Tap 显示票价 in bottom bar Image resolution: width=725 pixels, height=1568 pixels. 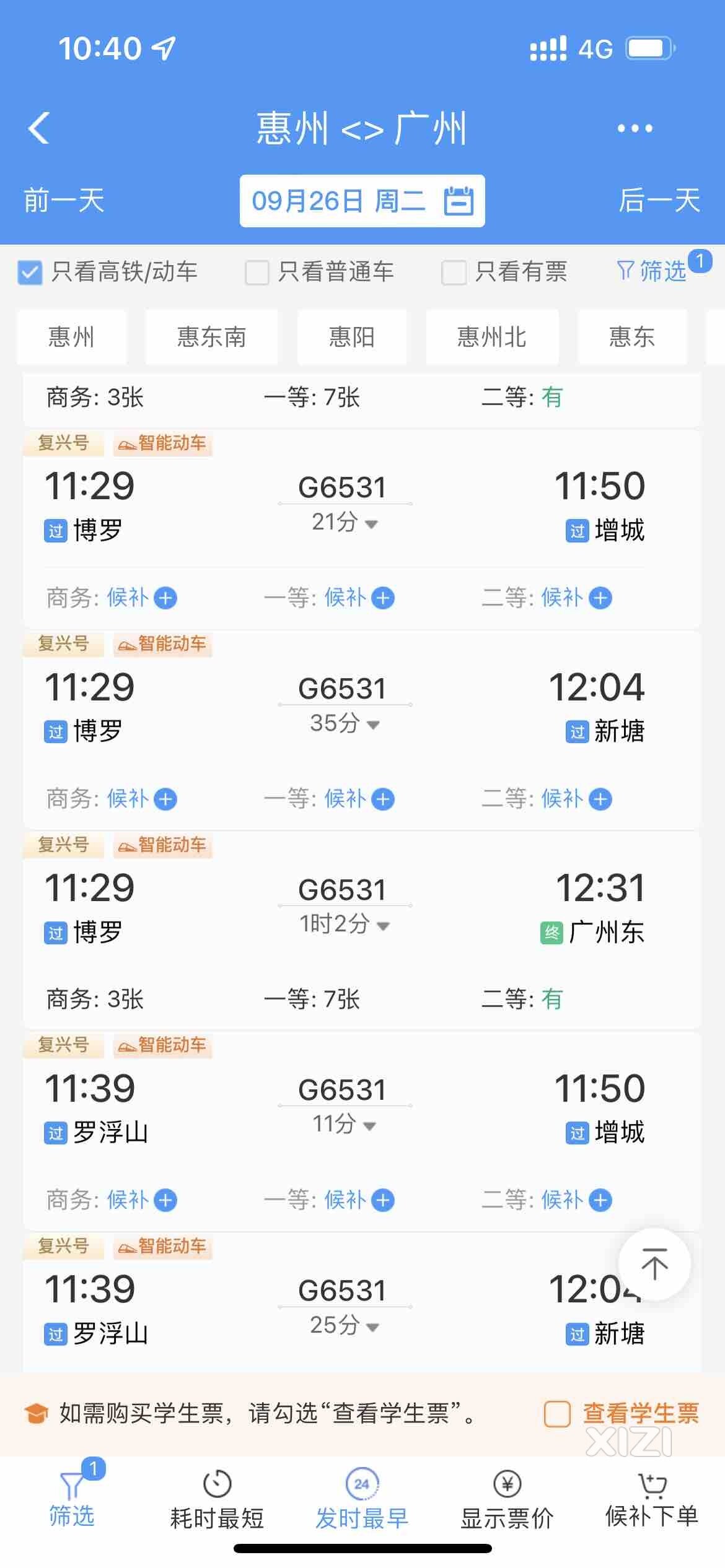coord(507,1500)
